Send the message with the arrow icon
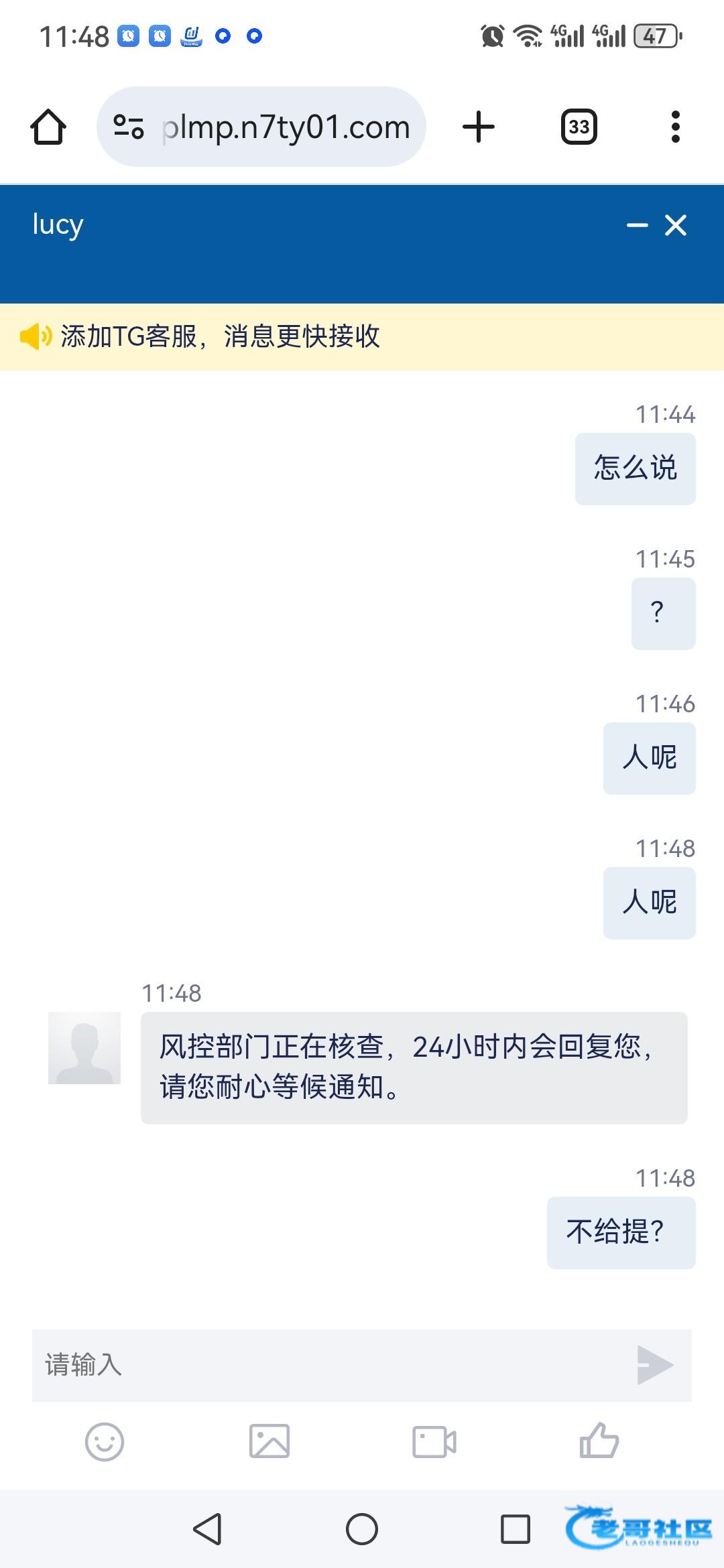The image size is (724, 1568). pos(654,1365)
